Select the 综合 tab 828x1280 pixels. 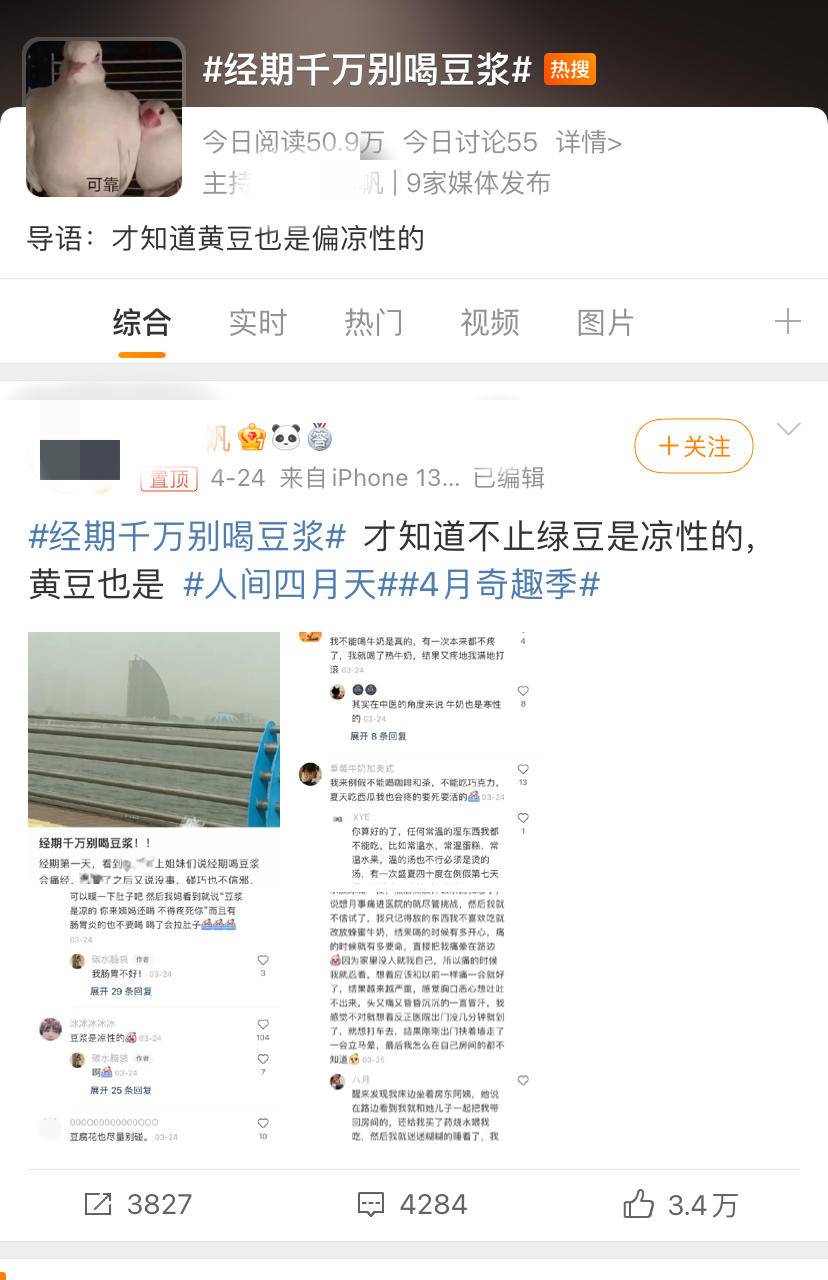pyautogui.click(x=141, y=322)
